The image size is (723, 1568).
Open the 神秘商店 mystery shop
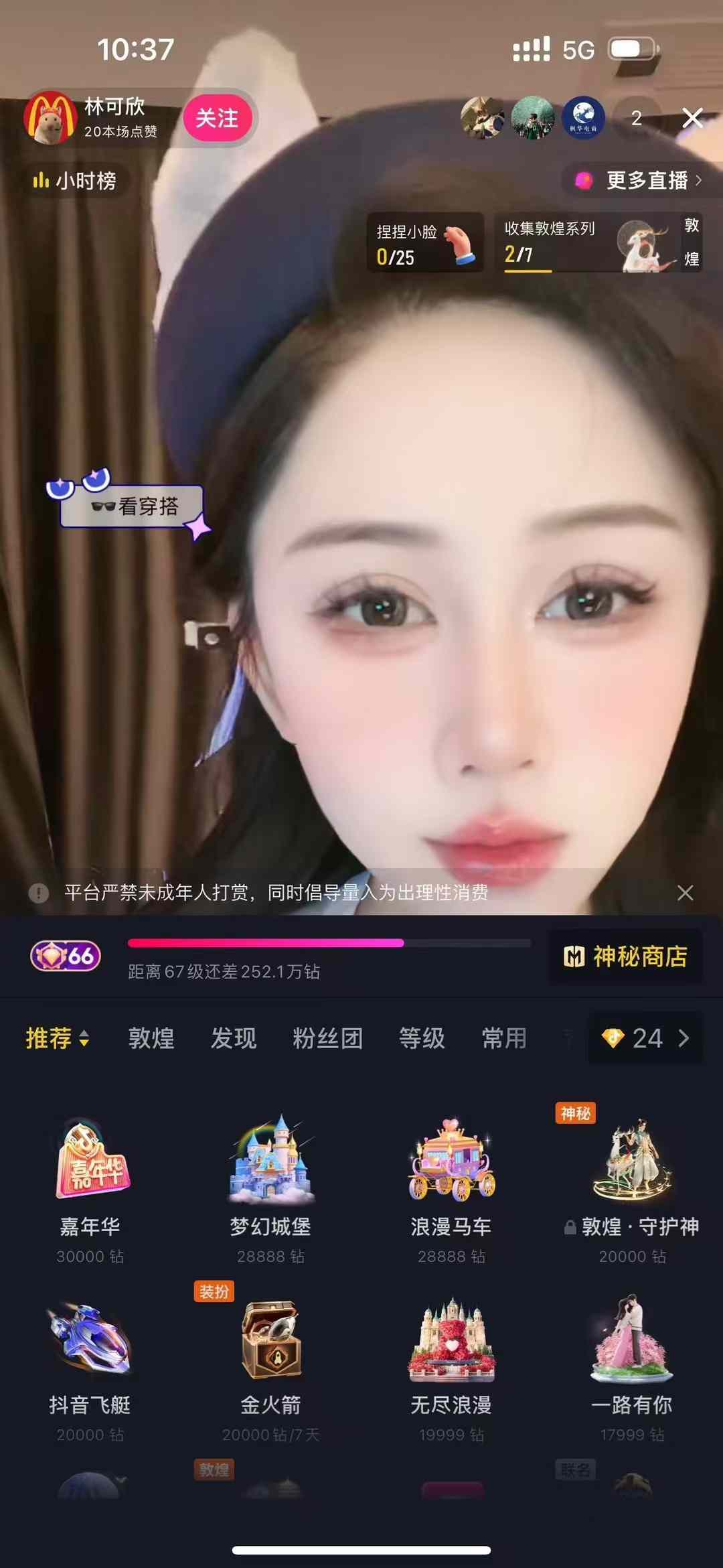(625, 956)
